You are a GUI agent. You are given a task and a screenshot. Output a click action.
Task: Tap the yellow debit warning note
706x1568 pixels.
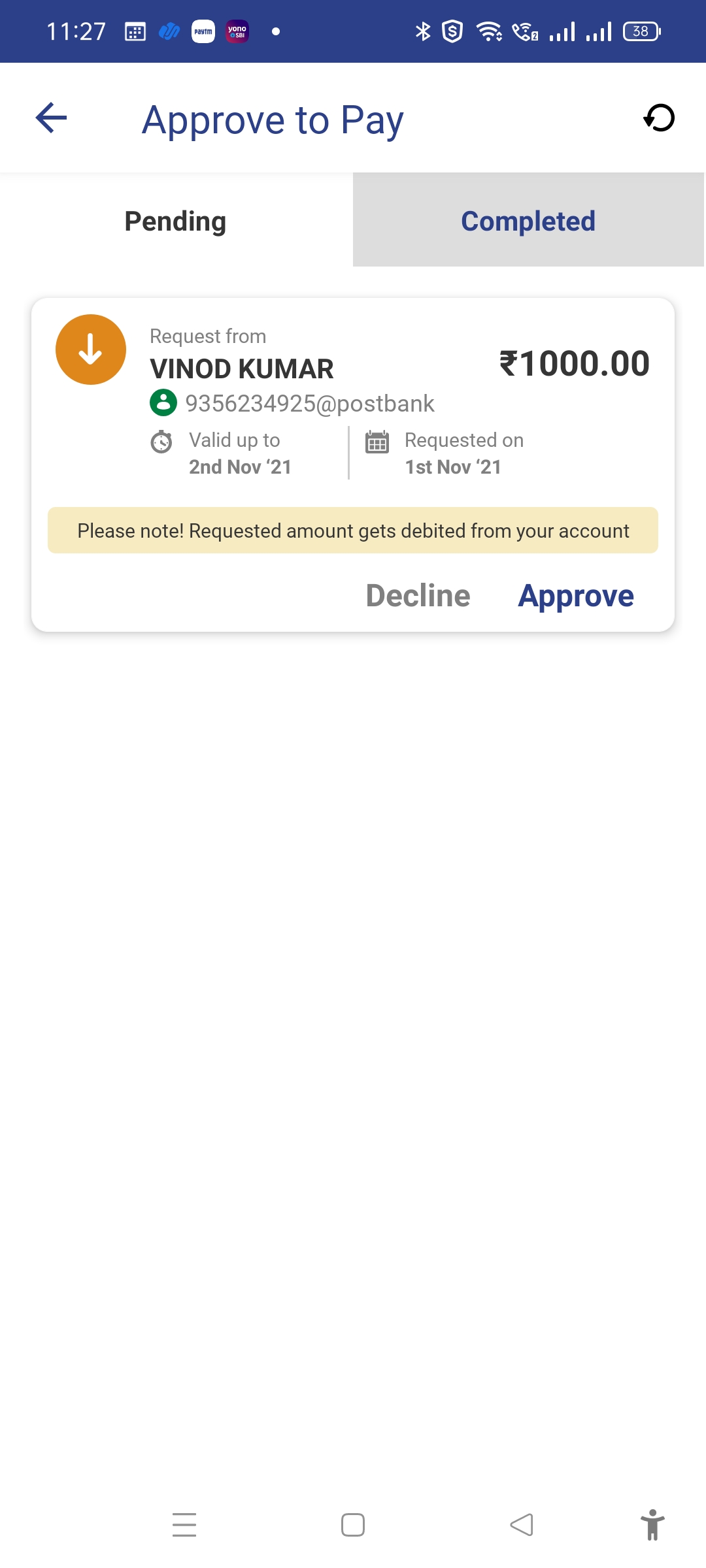point(352,531)
